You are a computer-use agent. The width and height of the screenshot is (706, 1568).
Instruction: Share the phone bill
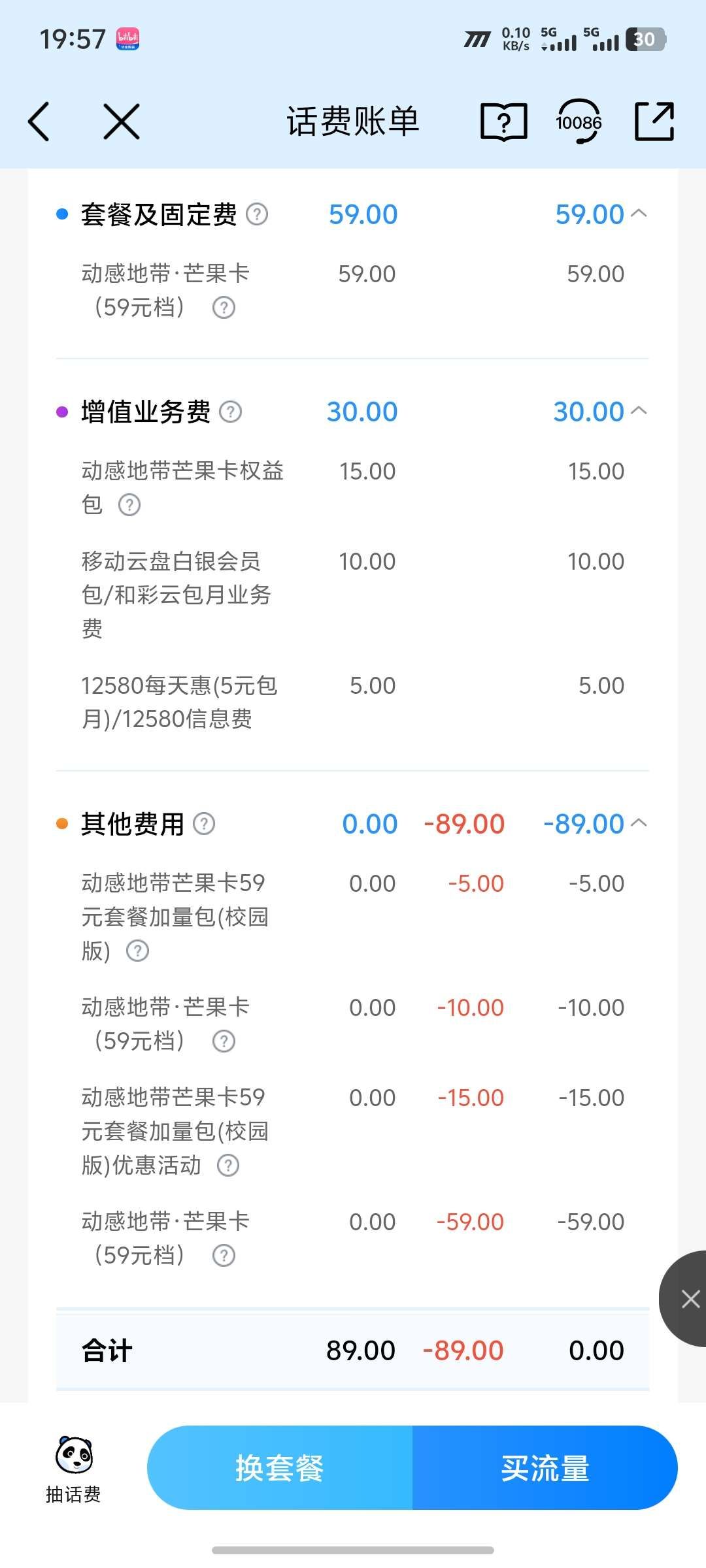[x=654, y=122]
